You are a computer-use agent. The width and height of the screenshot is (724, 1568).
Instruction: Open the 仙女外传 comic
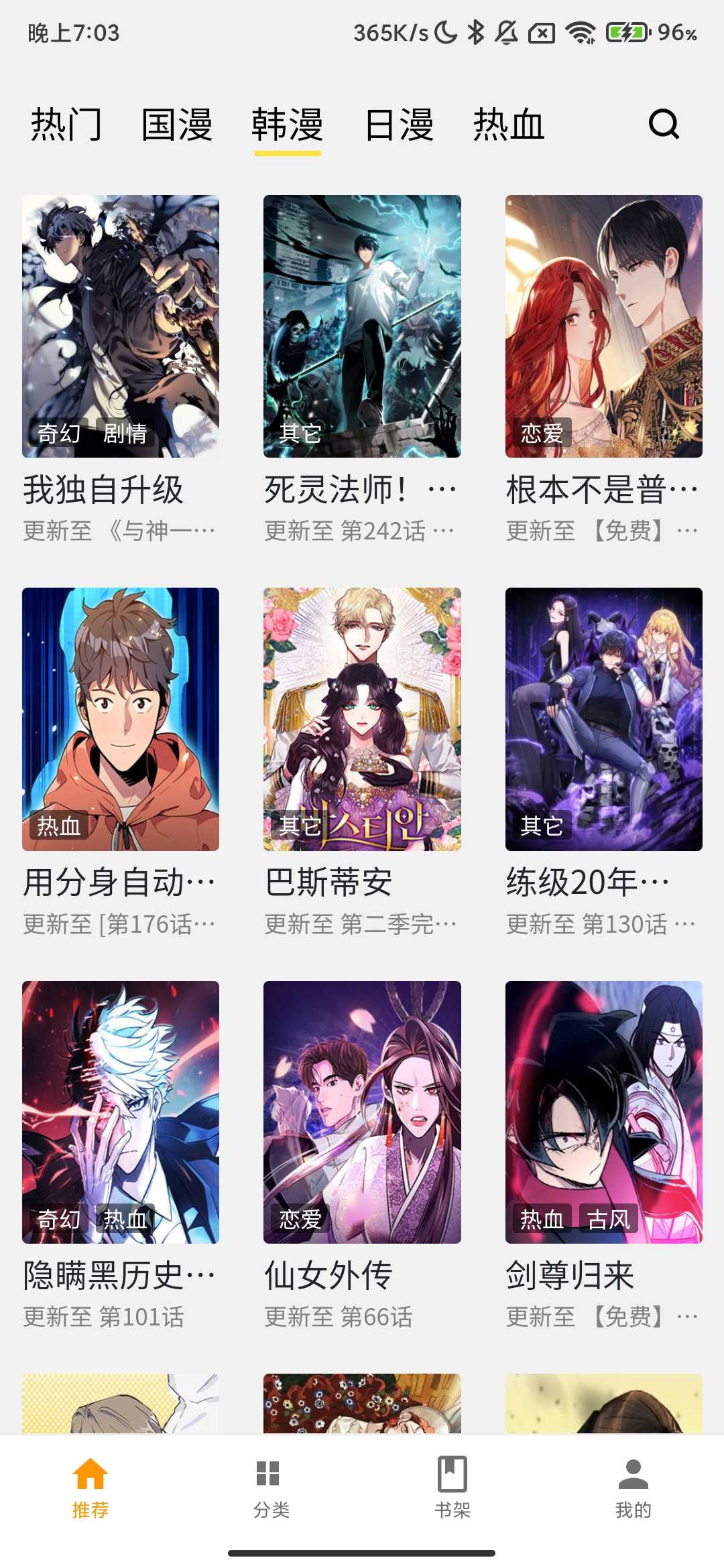coord(362,1112)
